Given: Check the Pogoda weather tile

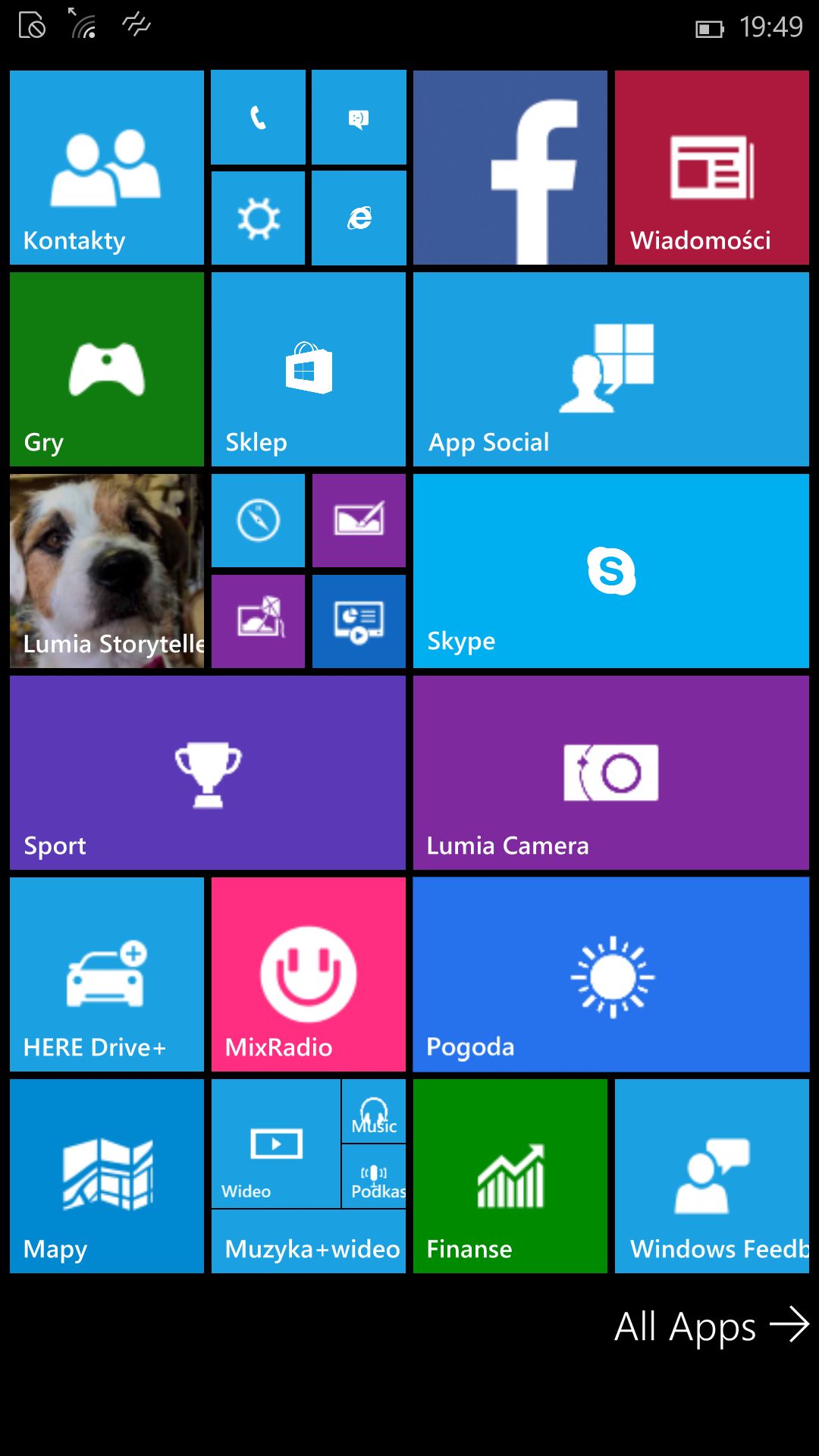Looking at the screenshot, I should [611, 974].
